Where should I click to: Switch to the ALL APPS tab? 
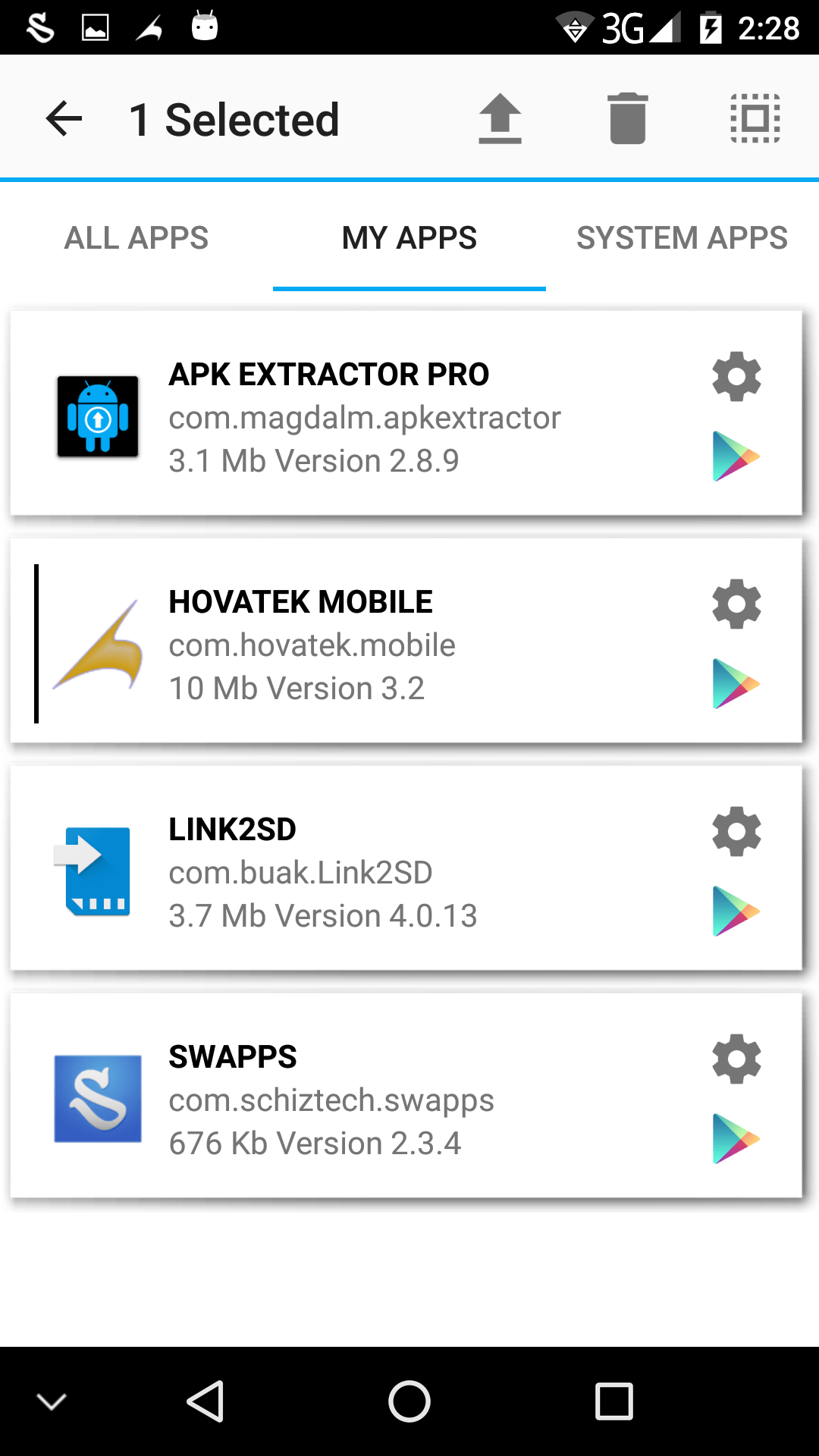pos(136,237)
